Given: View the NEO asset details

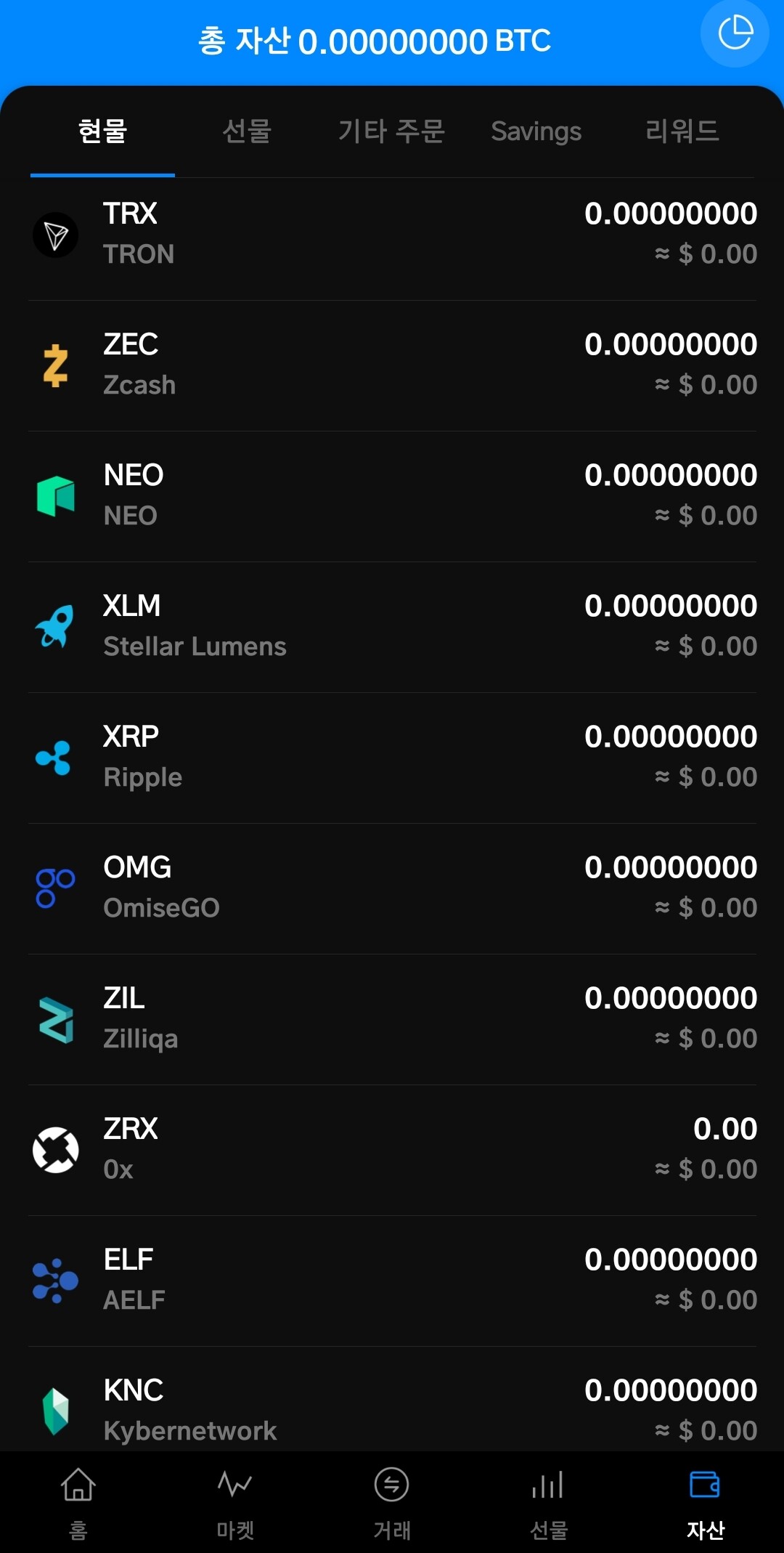Looking at the screenshot, I should click(392, 496).
